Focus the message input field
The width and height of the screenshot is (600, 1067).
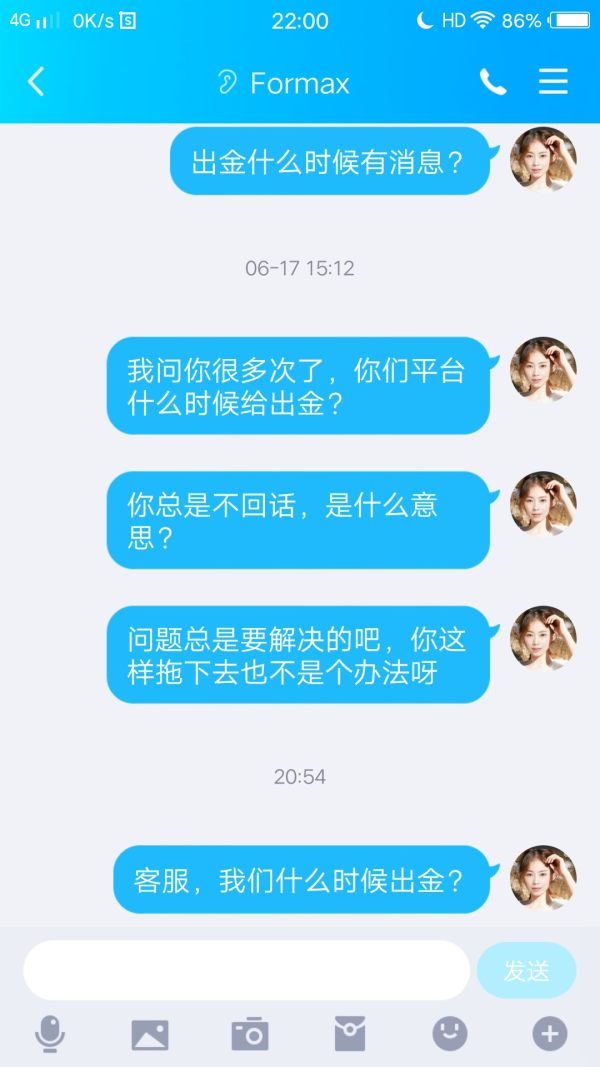(246, 970)
